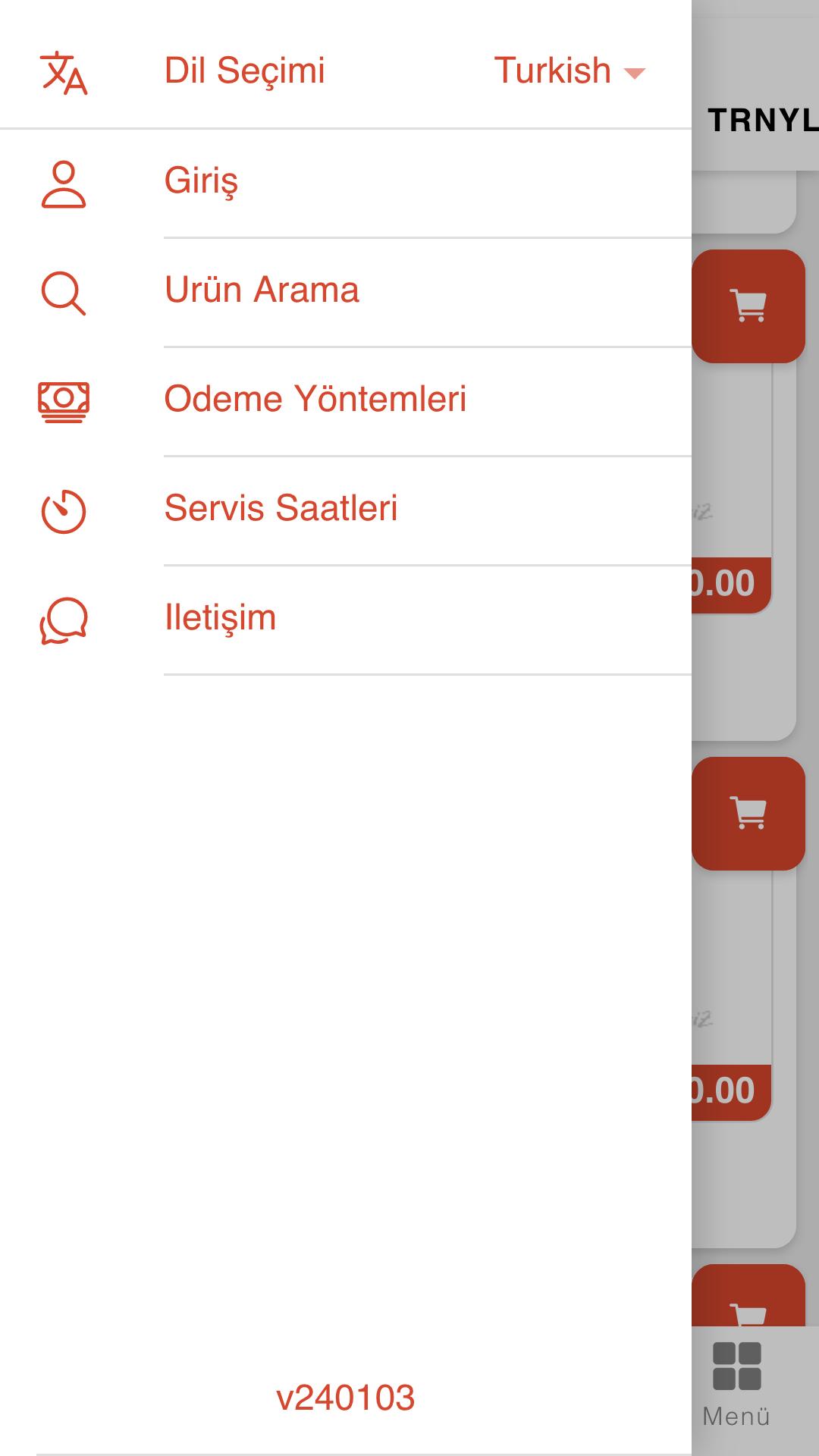Open the Iletişim contact row
Image resolution: width=819 pixels, height=1456 pixels.
point(346,620)
